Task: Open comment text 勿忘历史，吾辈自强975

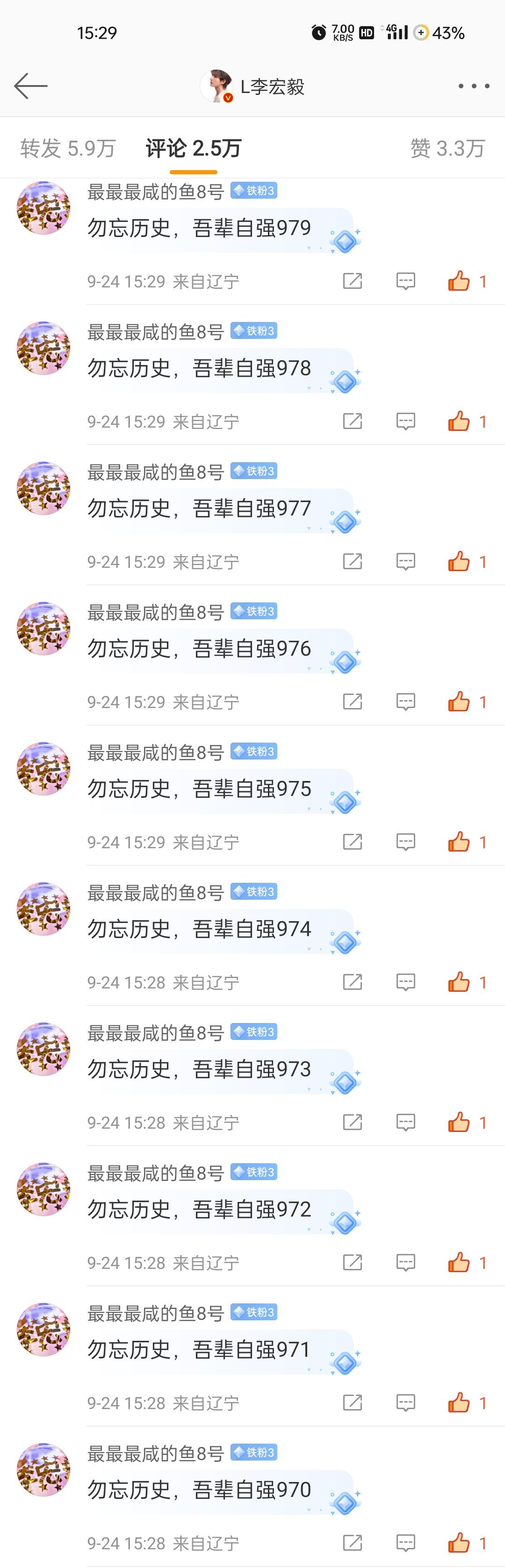Action: (x=199, y=789)
